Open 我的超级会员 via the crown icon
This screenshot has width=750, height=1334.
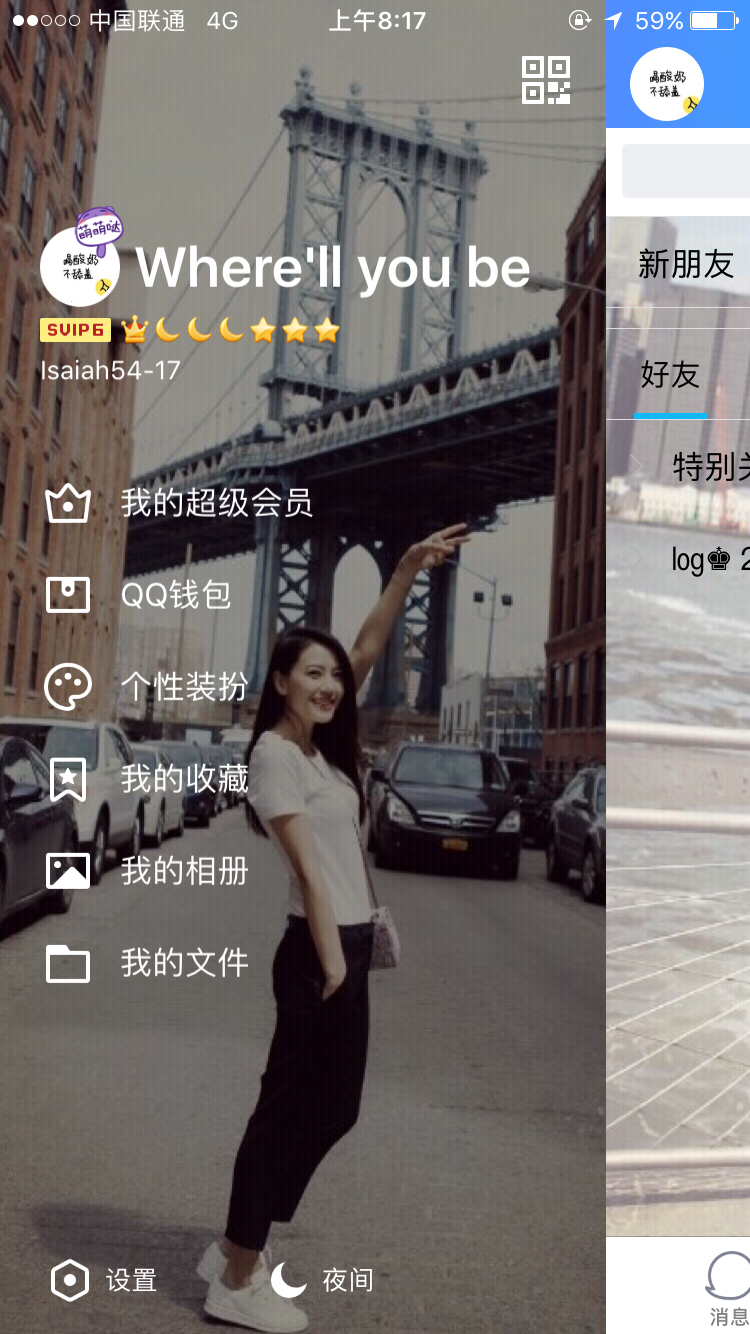(x=68, y=503)
